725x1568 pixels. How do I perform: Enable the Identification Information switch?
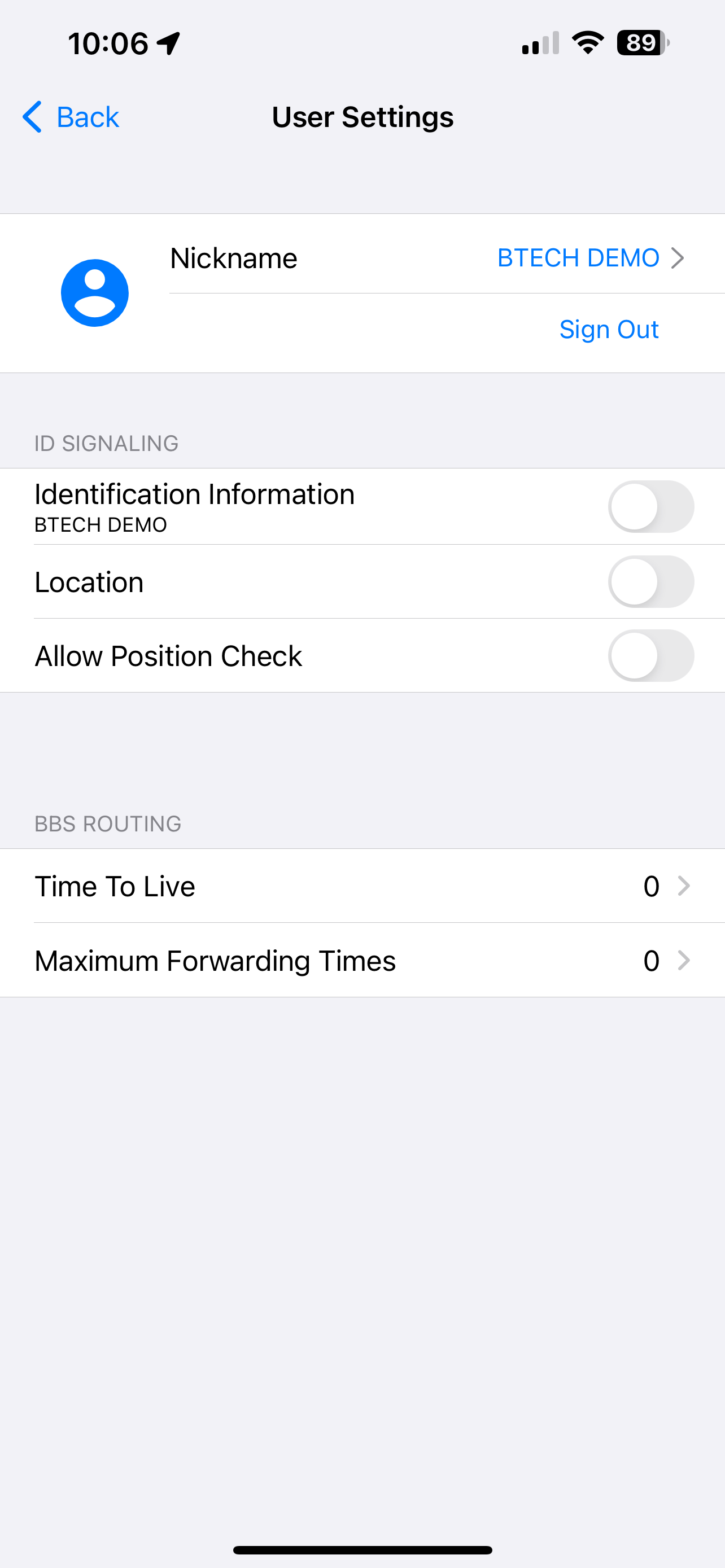click(650, 506)
